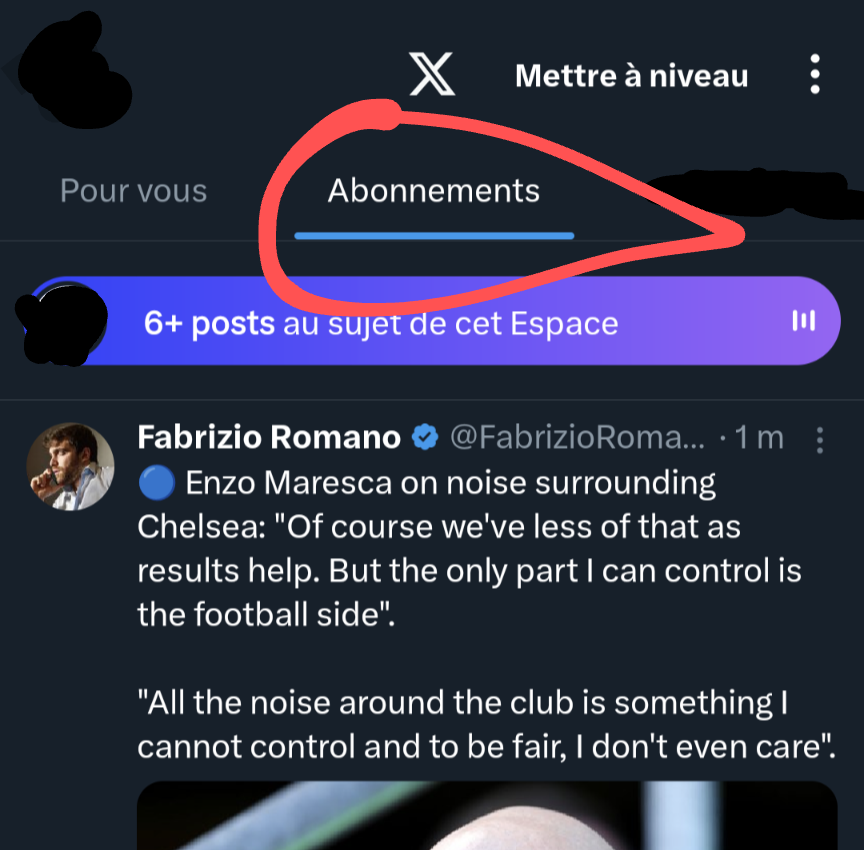Open options menu on Fabrizio Romano's post

pos(820,438)
